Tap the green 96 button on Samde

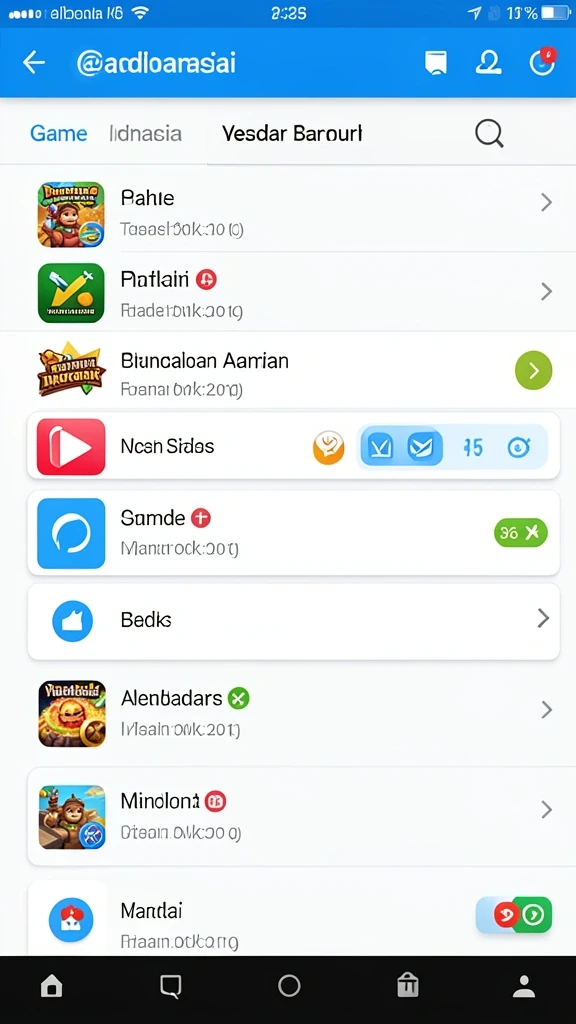[520, 533]
